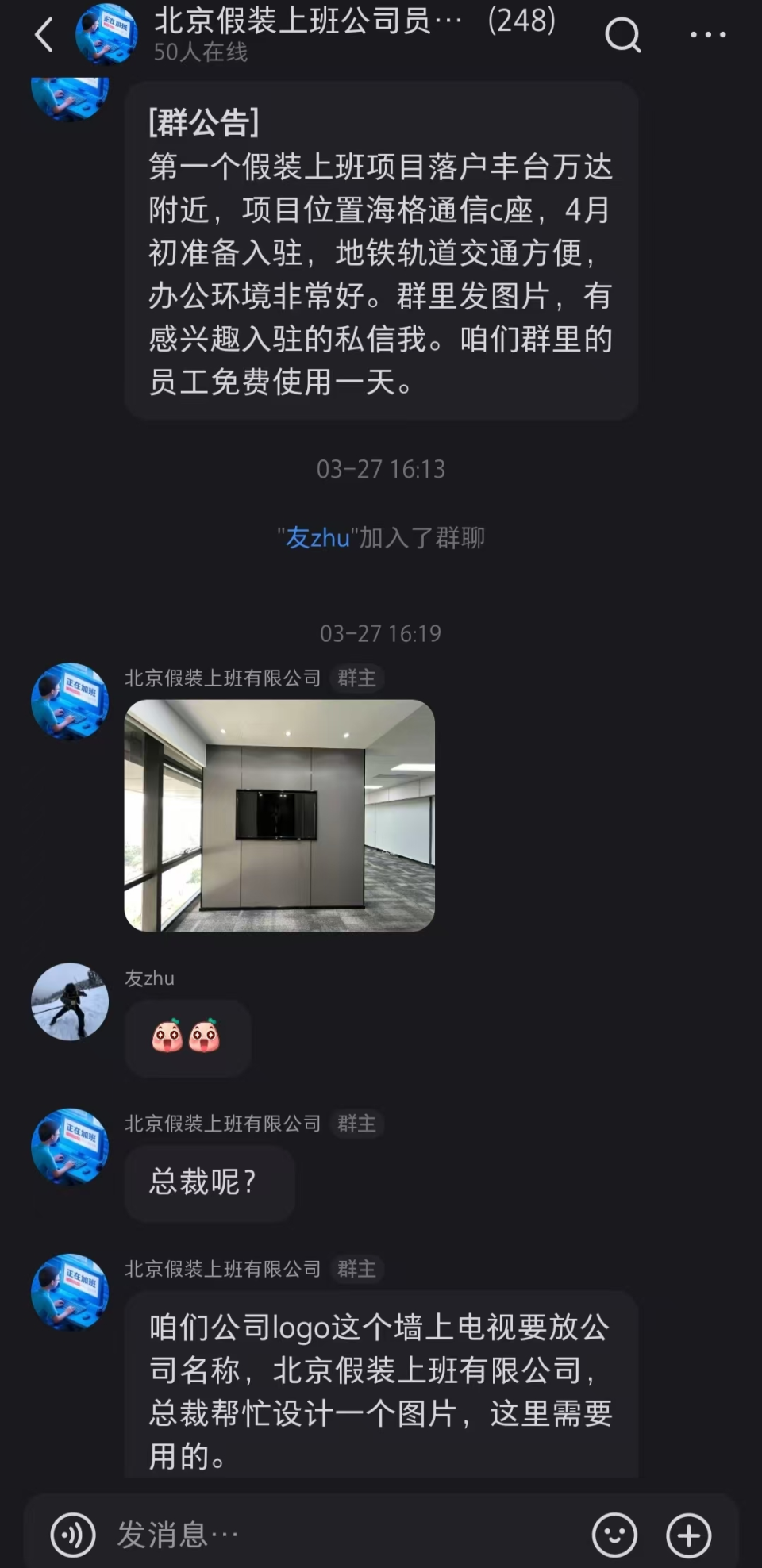
Task: Open the three-dot group options menu
Action: click(x=707, y=35)
